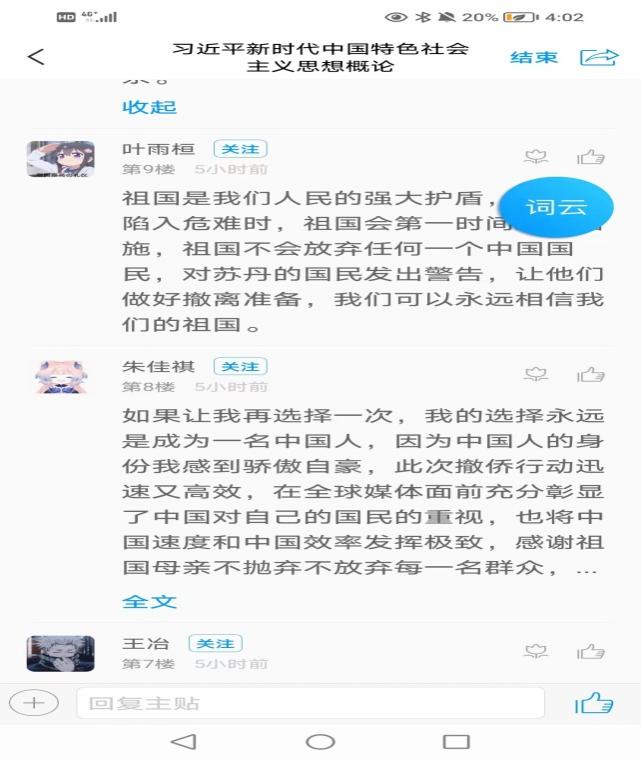Tap 结束 to end the discussion

tap(534, 57)
